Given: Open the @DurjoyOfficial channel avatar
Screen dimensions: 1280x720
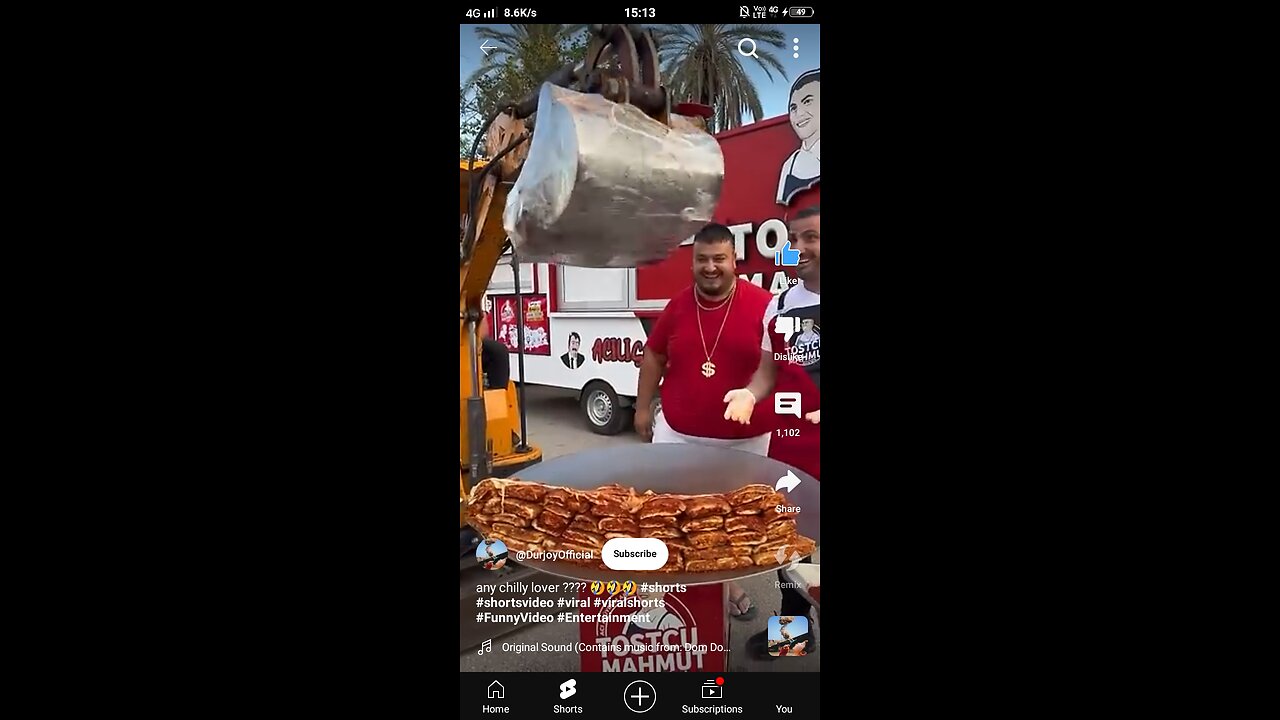Looking at the screenshot, I should pos(491,554).
